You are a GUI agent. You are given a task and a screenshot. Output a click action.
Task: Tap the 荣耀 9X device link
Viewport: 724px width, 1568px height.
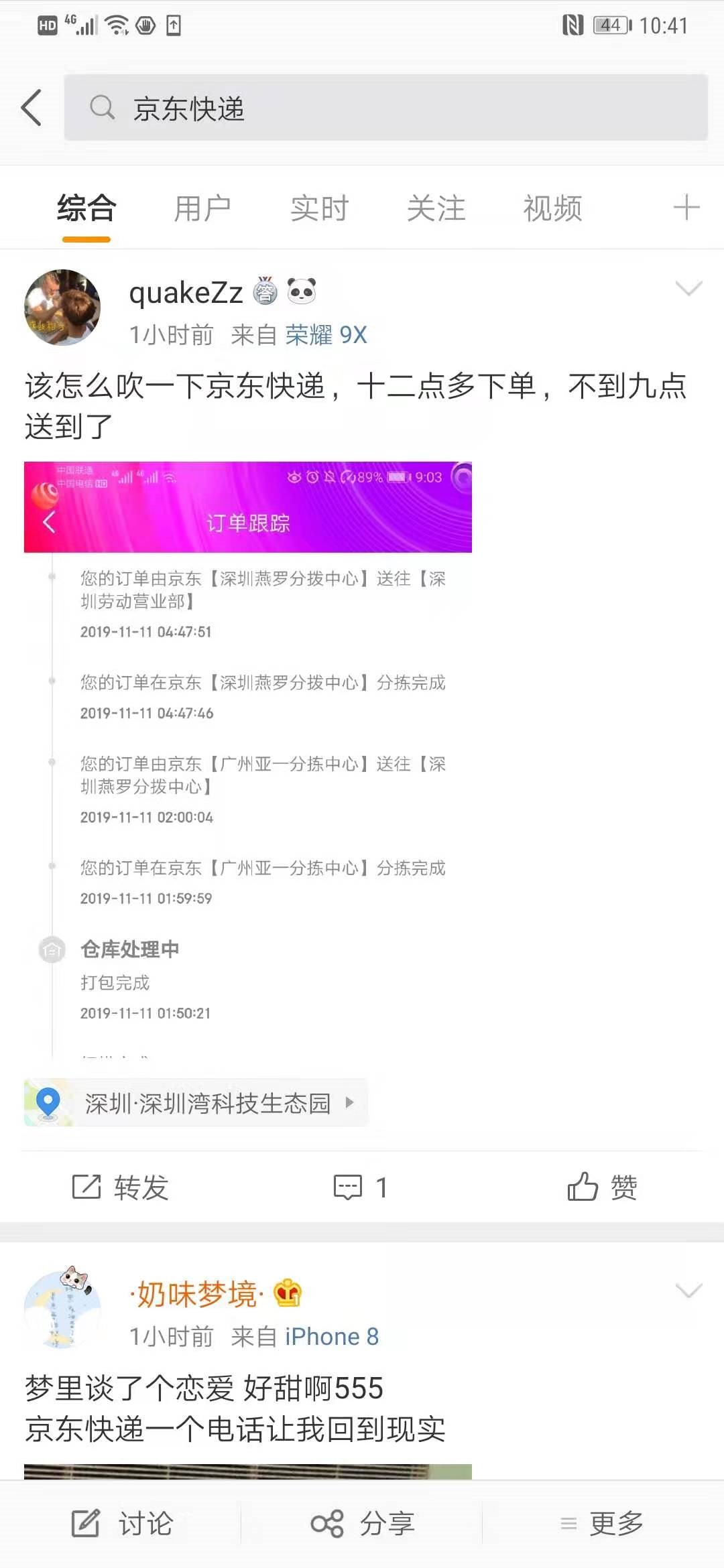coord(326,334)
